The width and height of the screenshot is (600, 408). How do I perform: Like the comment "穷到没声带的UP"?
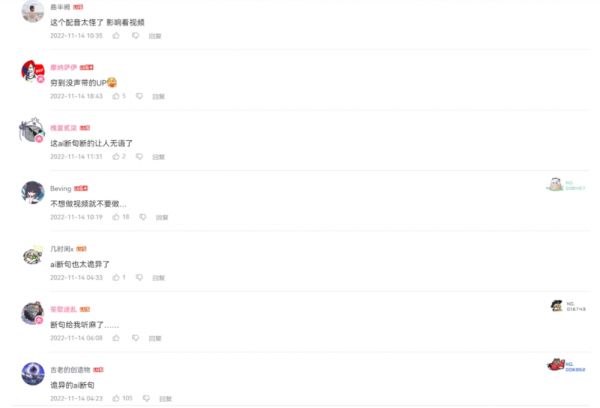tap(114, 96)
